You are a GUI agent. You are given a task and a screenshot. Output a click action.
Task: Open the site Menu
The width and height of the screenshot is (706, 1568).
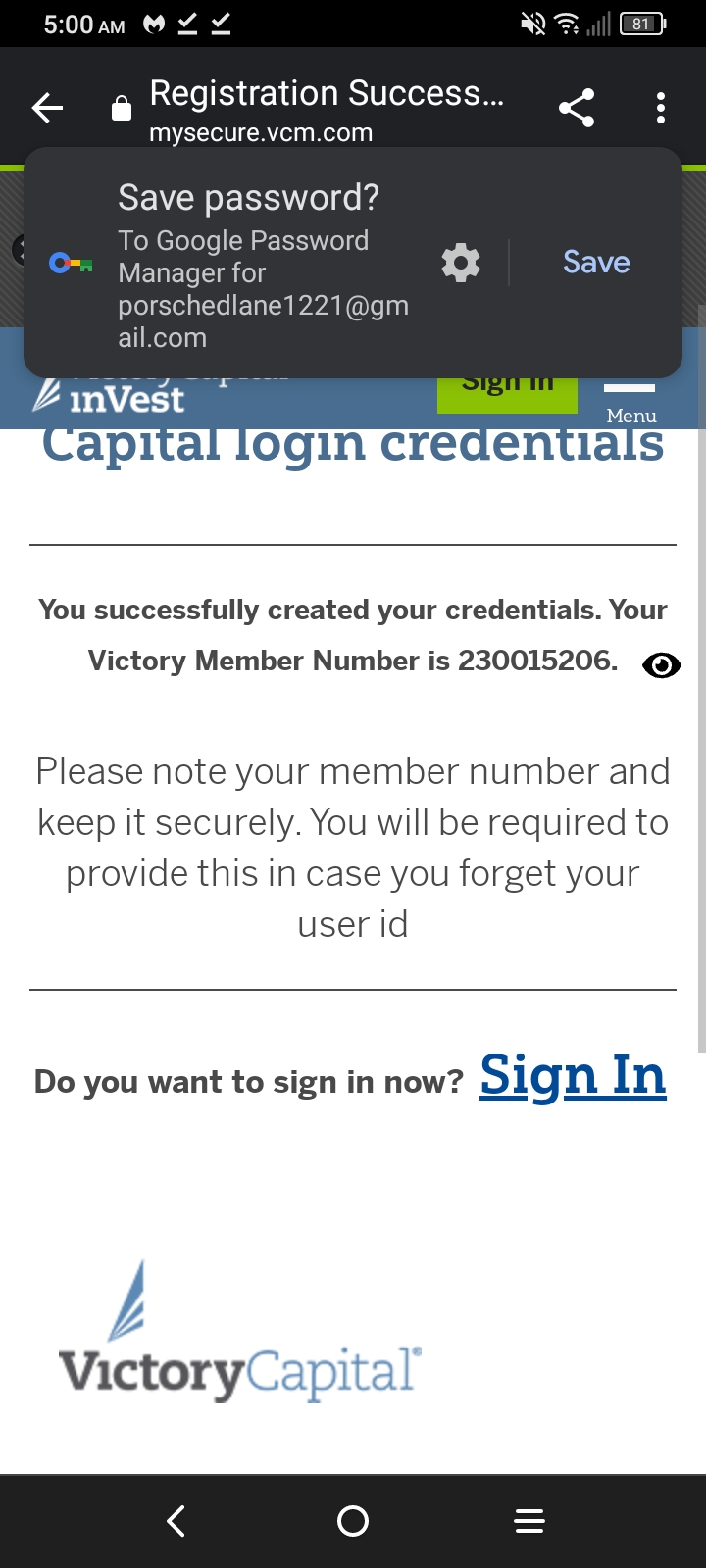(630, 402)
